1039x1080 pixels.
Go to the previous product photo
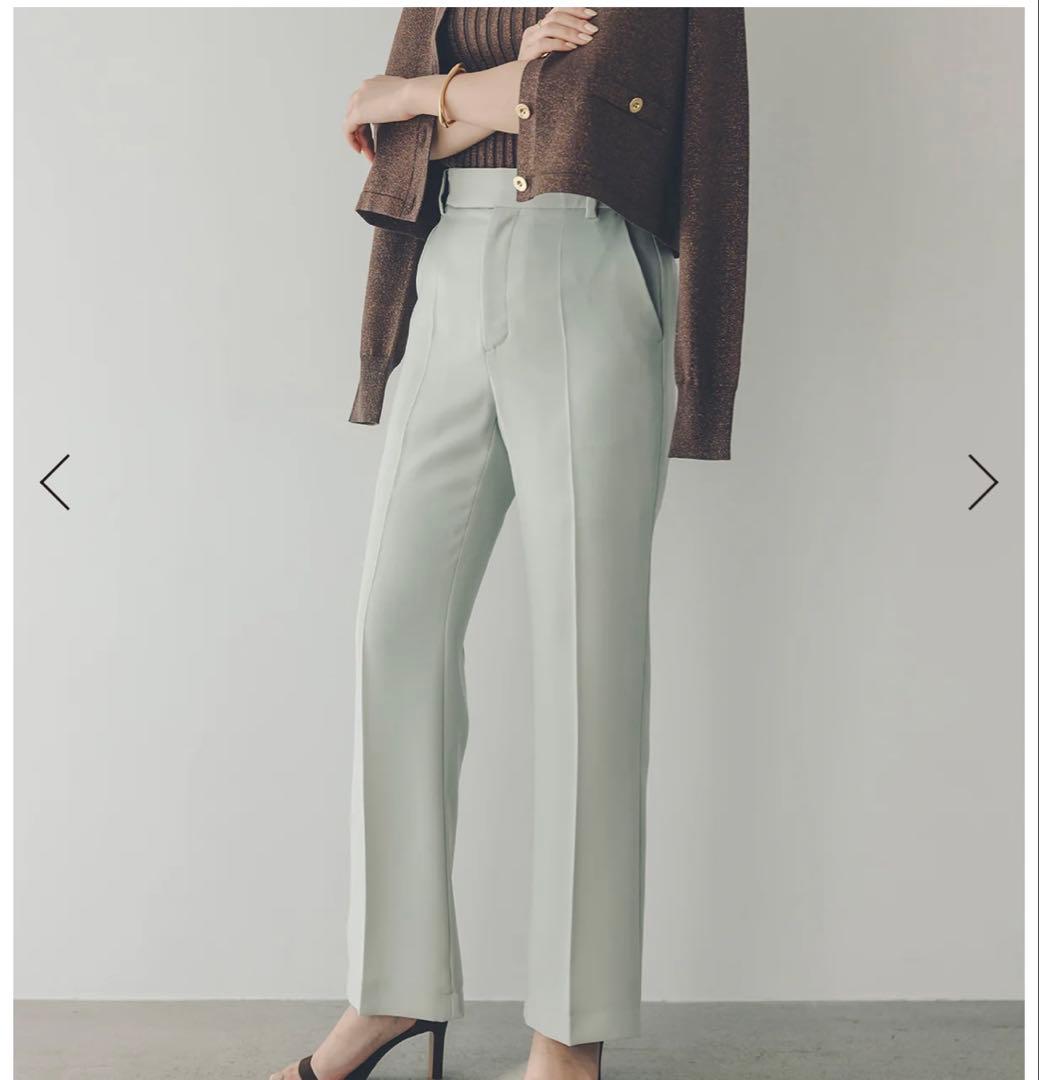(55, 482)
